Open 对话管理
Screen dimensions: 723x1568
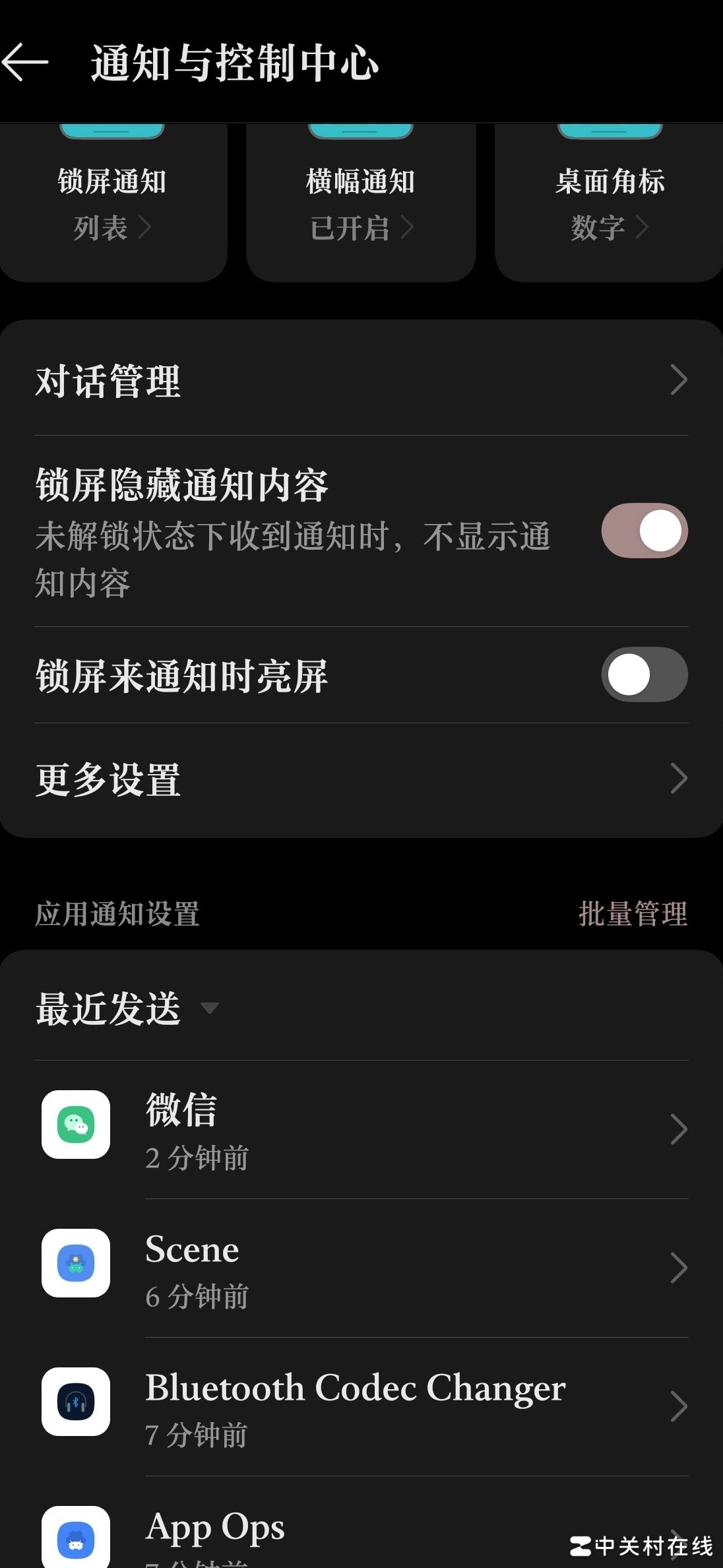pos(361,381)
